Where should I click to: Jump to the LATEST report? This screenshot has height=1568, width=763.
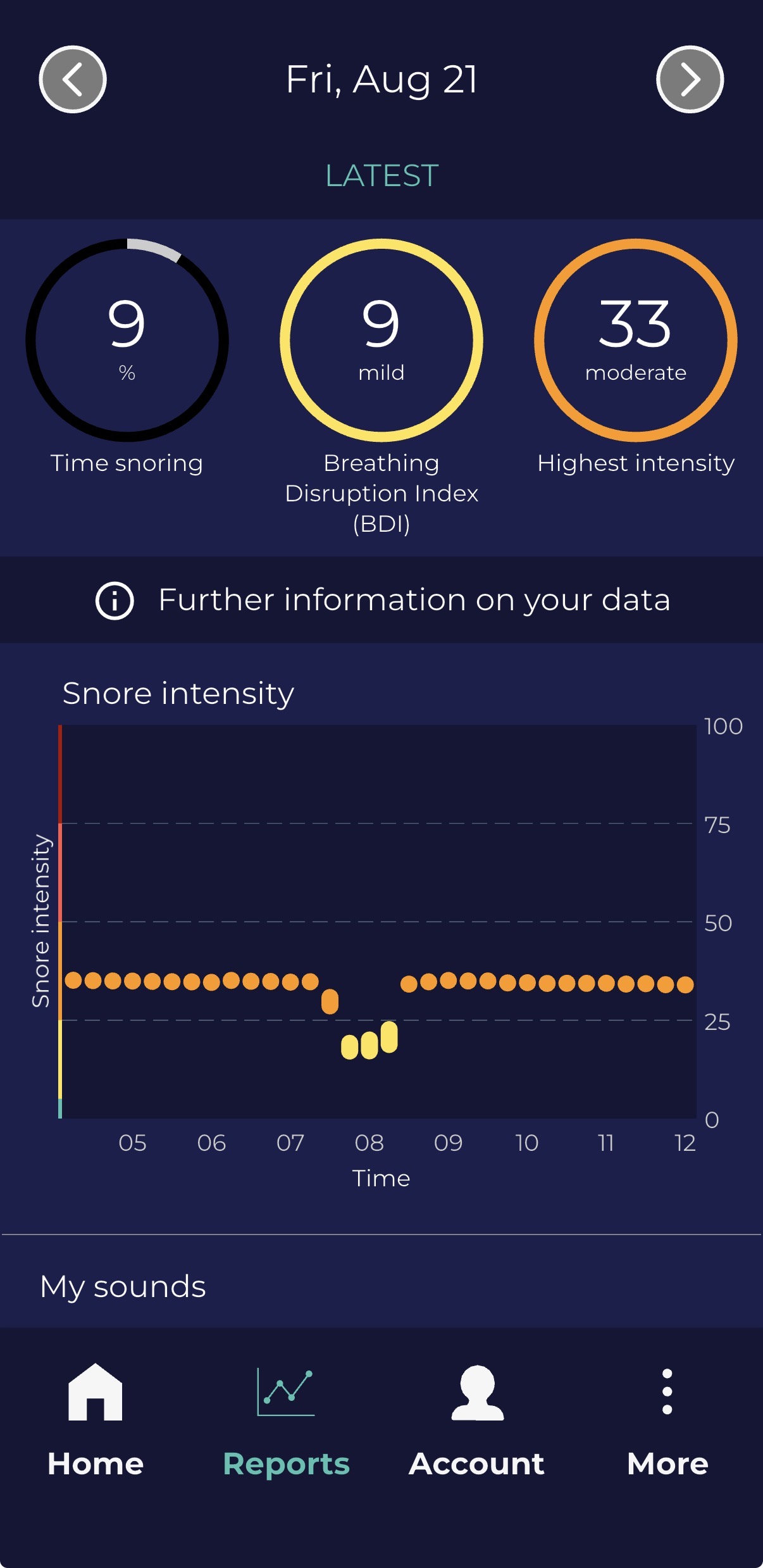click(381, 175)
